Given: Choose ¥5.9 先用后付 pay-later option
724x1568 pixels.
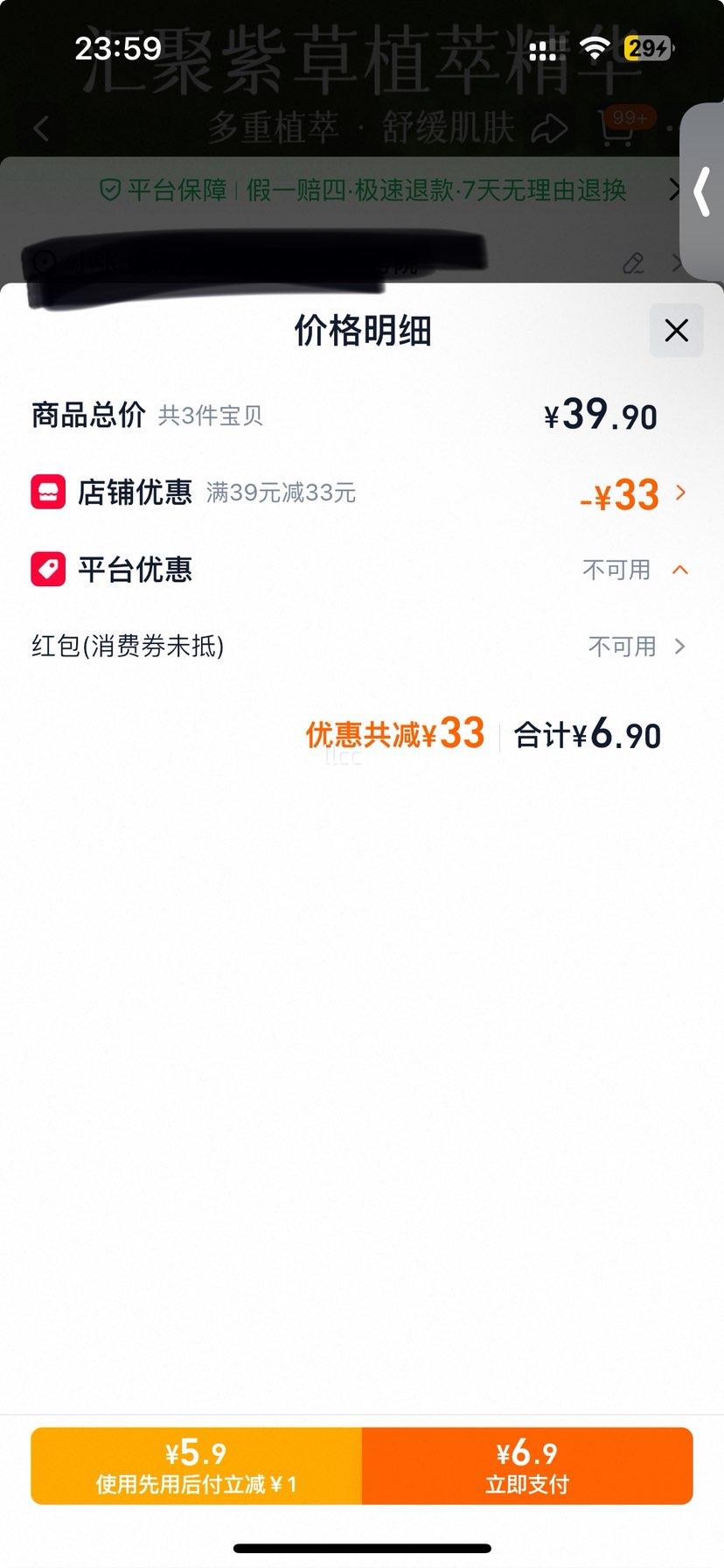Looking at the screenshot, I should tap(196, 1465).
